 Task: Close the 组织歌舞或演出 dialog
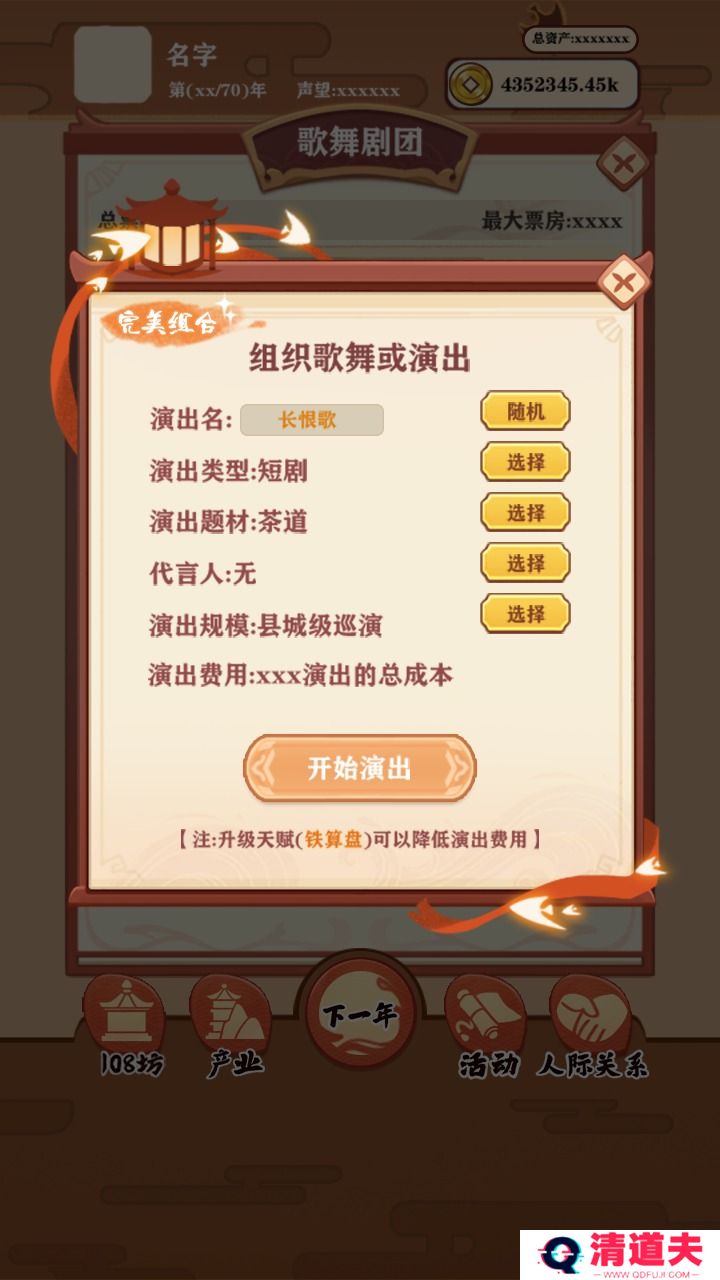point(624,283)
